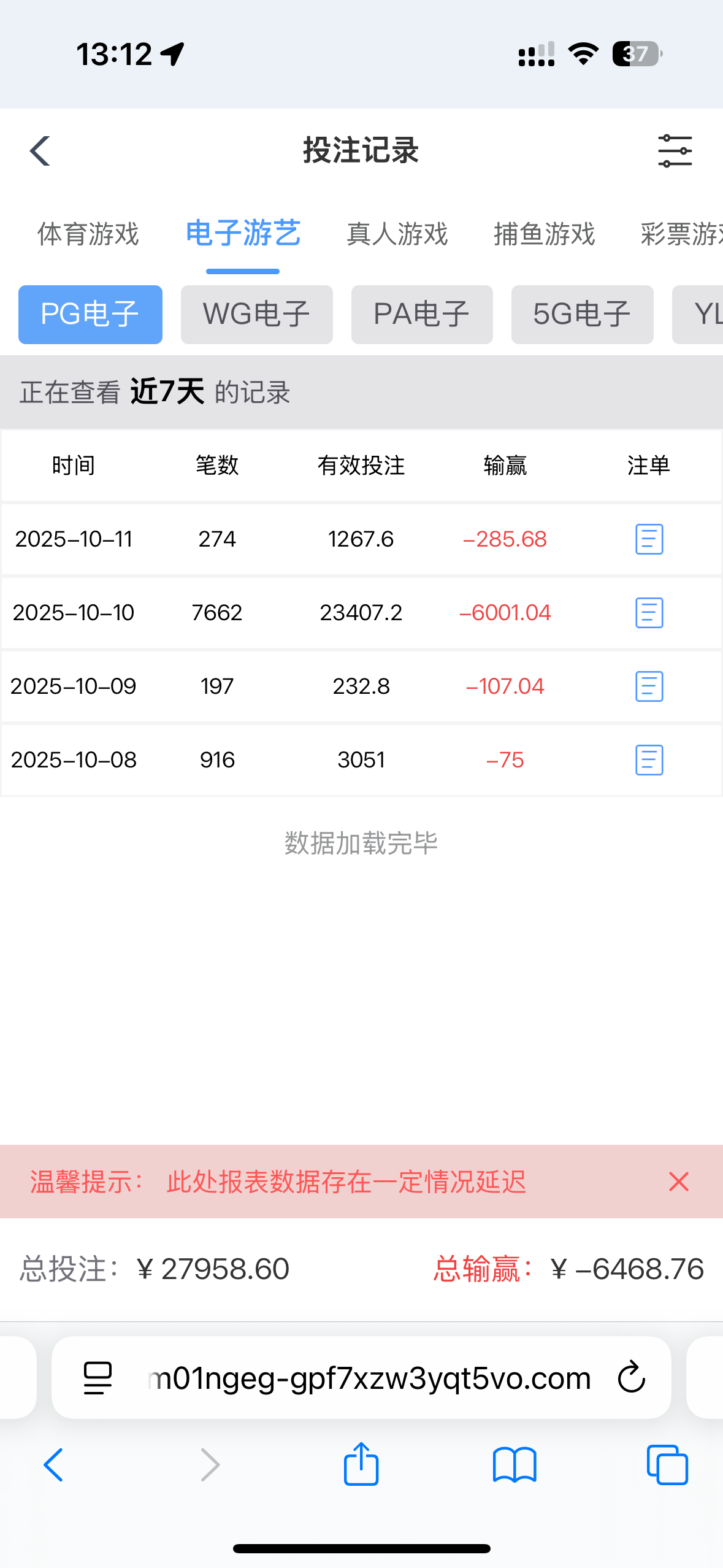Open bet slip details for 2025-10-08
The image size is (723, 1568).
(x=649, y=760)
